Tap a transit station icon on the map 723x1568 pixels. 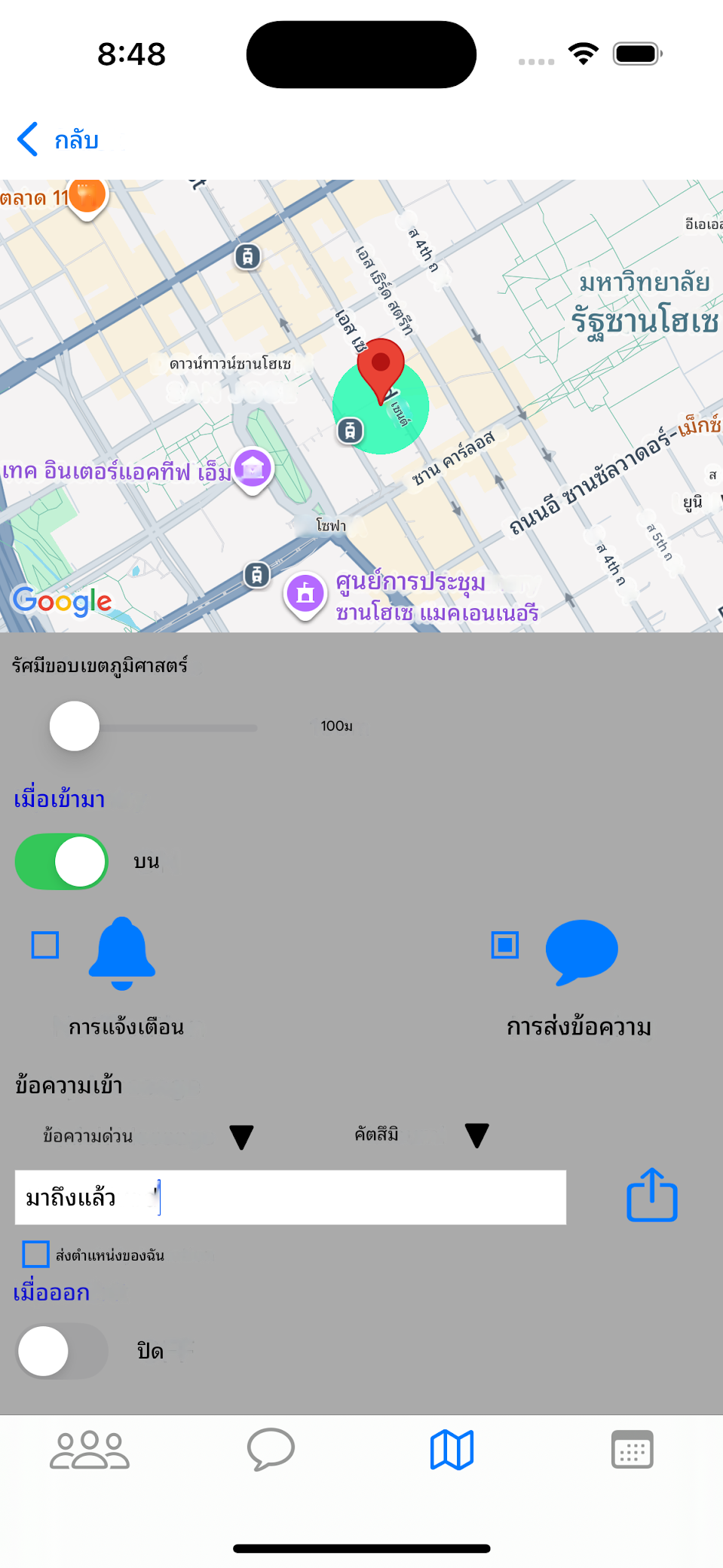pos(248,257)
